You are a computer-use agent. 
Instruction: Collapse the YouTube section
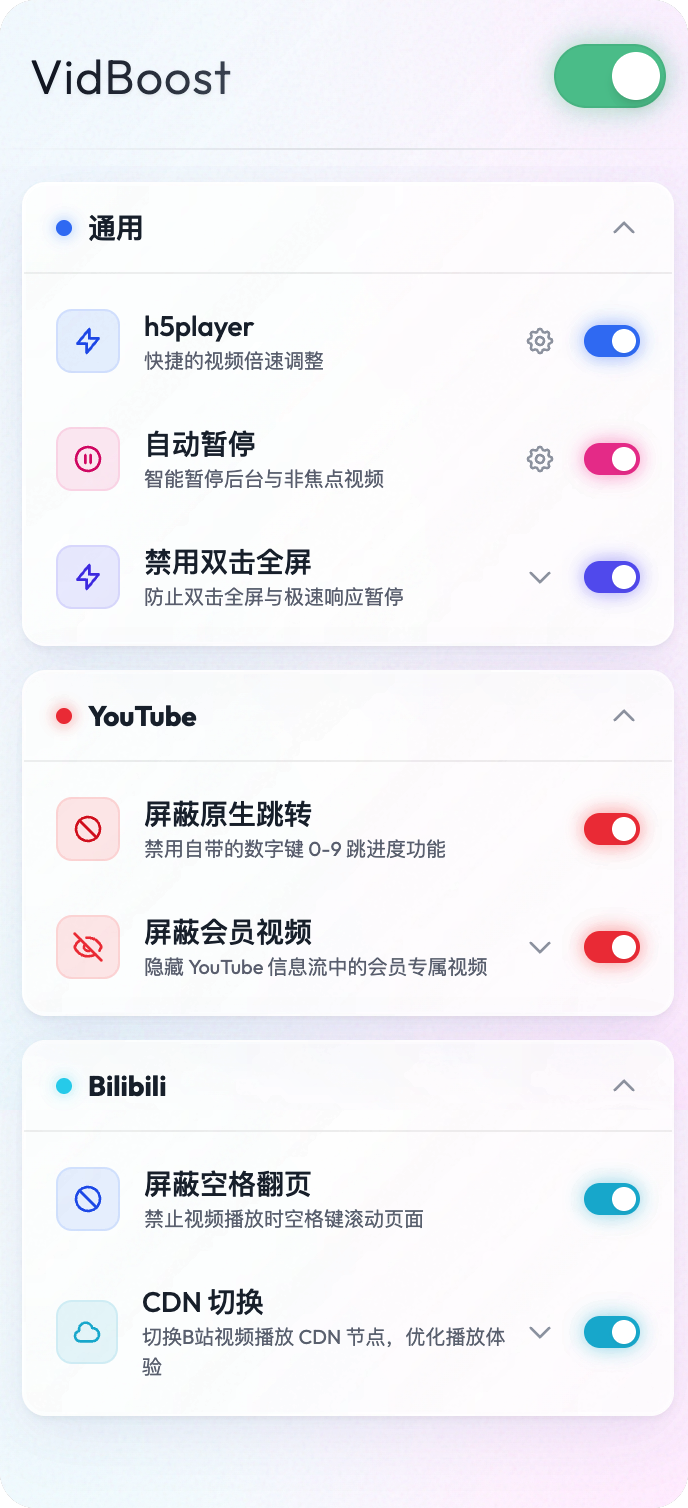tap(623, 716)
